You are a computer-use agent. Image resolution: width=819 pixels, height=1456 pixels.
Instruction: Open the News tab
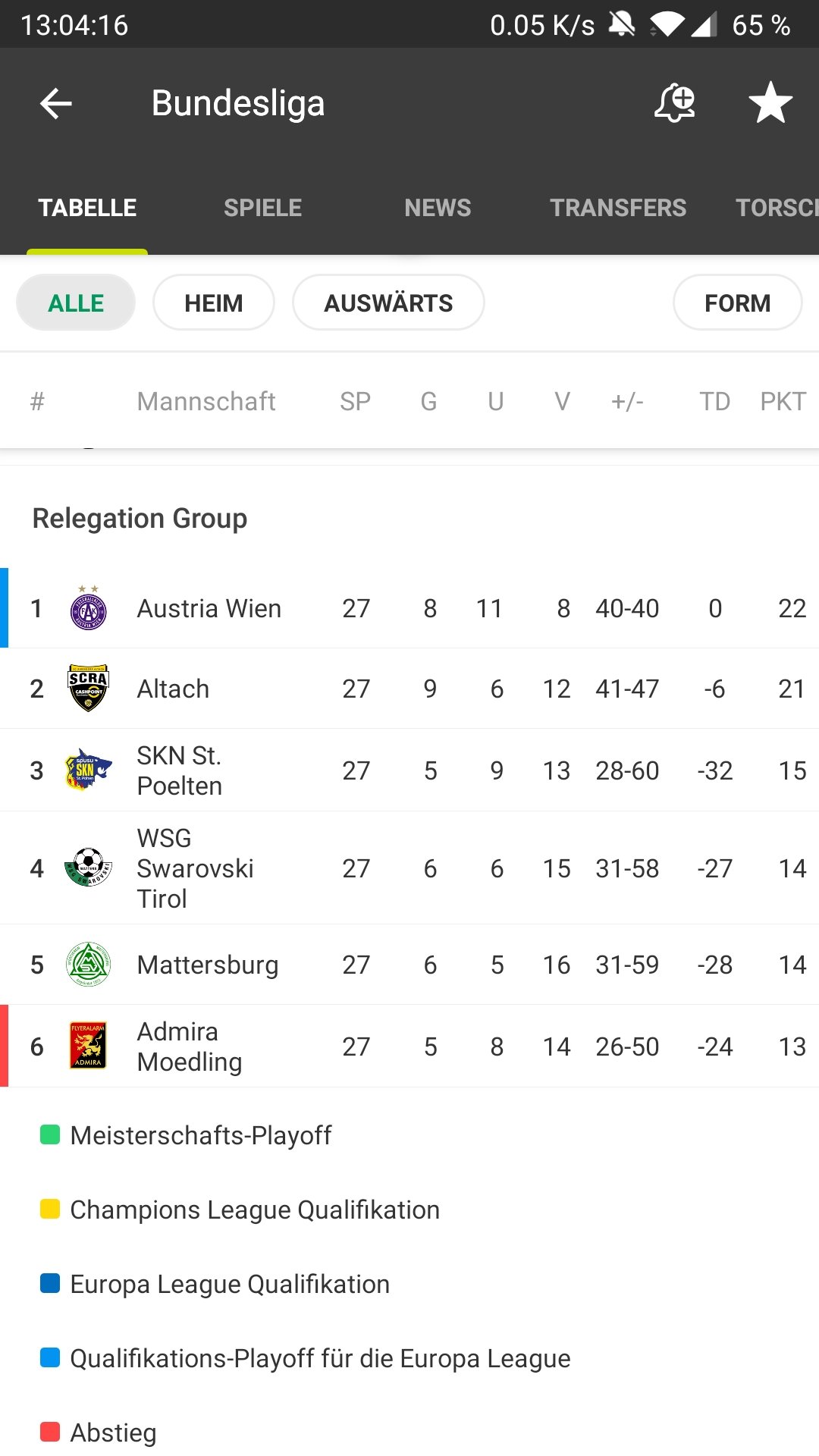pyautogui.click(x=438, y=208)
